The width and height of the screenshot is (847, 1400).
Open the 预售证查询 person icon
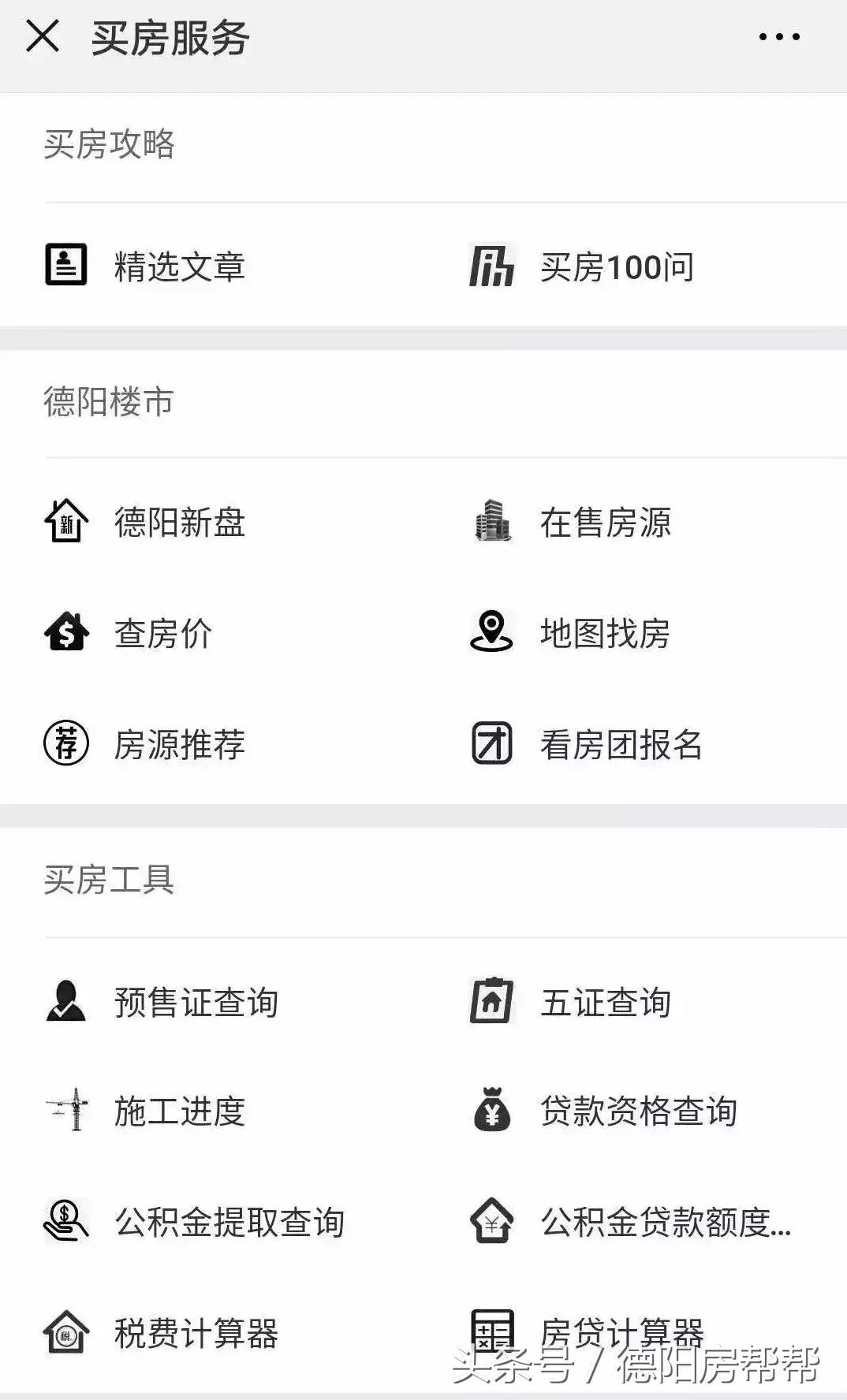point(66,1002)
